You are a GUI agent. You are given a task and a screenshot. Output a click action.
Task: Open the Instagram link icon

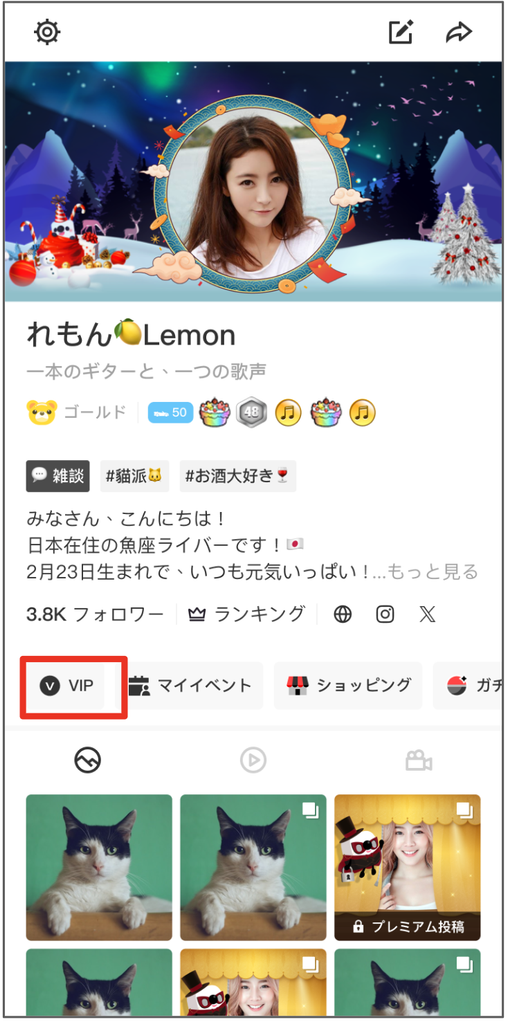[385, 615]
